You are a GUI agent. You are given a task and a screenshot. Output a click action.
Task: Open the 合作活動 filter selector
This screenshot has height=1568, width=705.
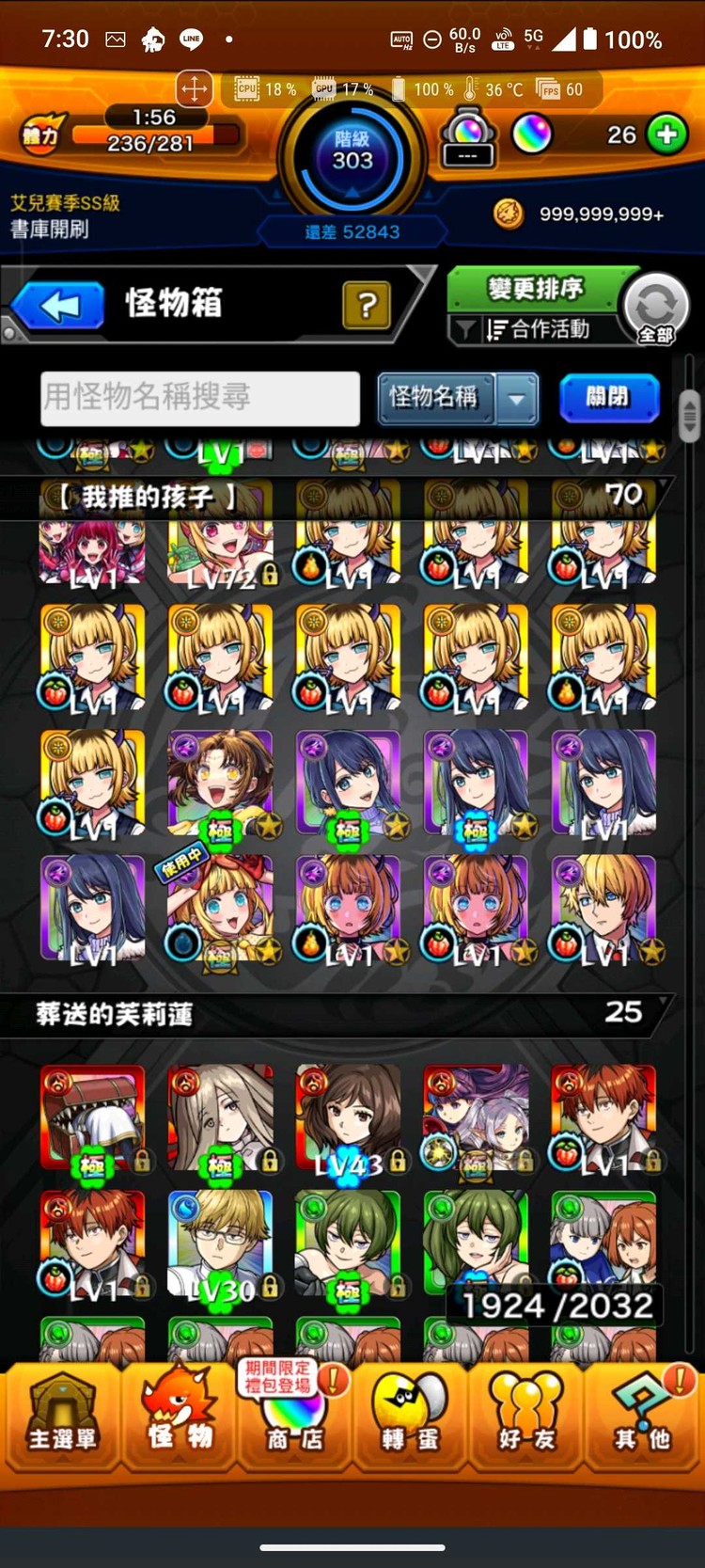pos(548,331)
